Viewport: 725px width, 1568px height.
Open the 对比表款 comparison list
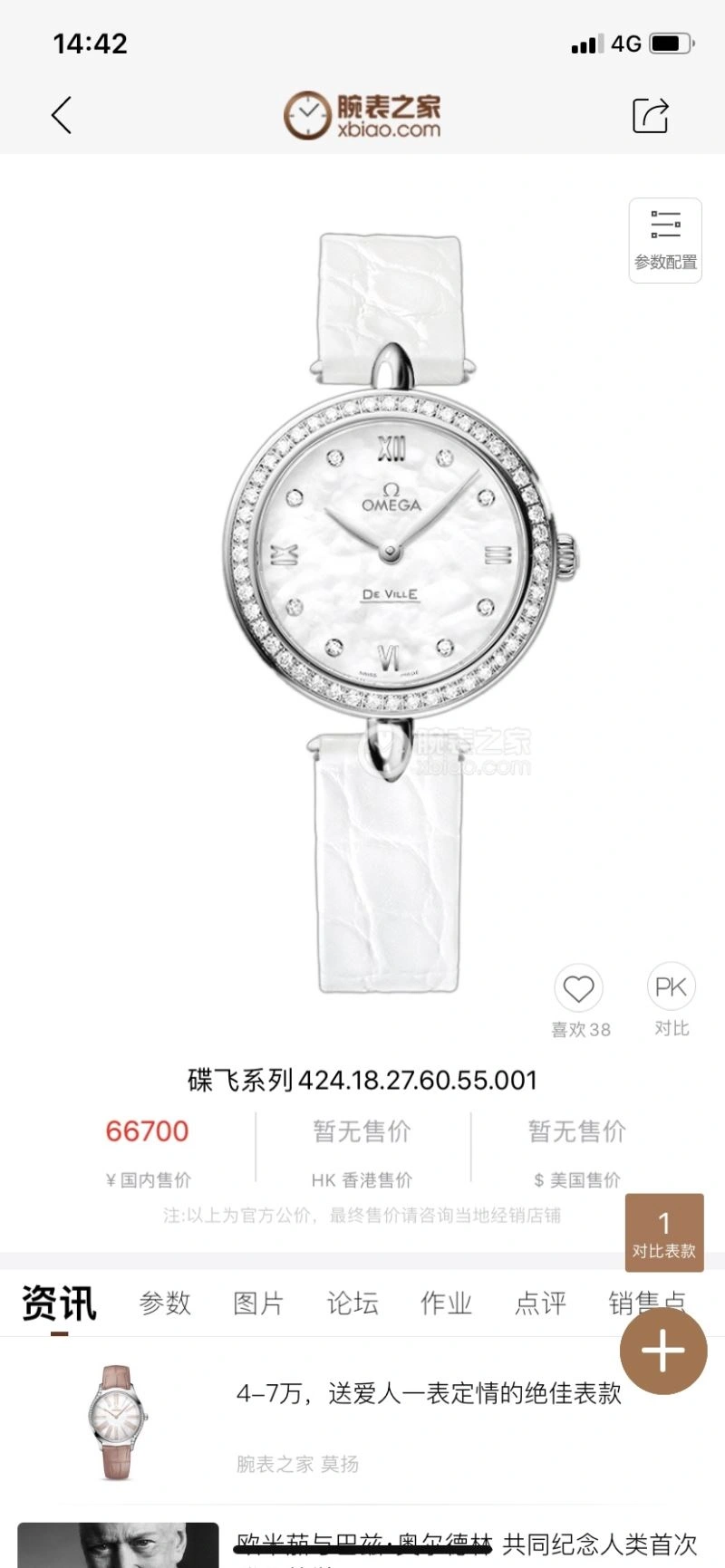pos(663,1233)
